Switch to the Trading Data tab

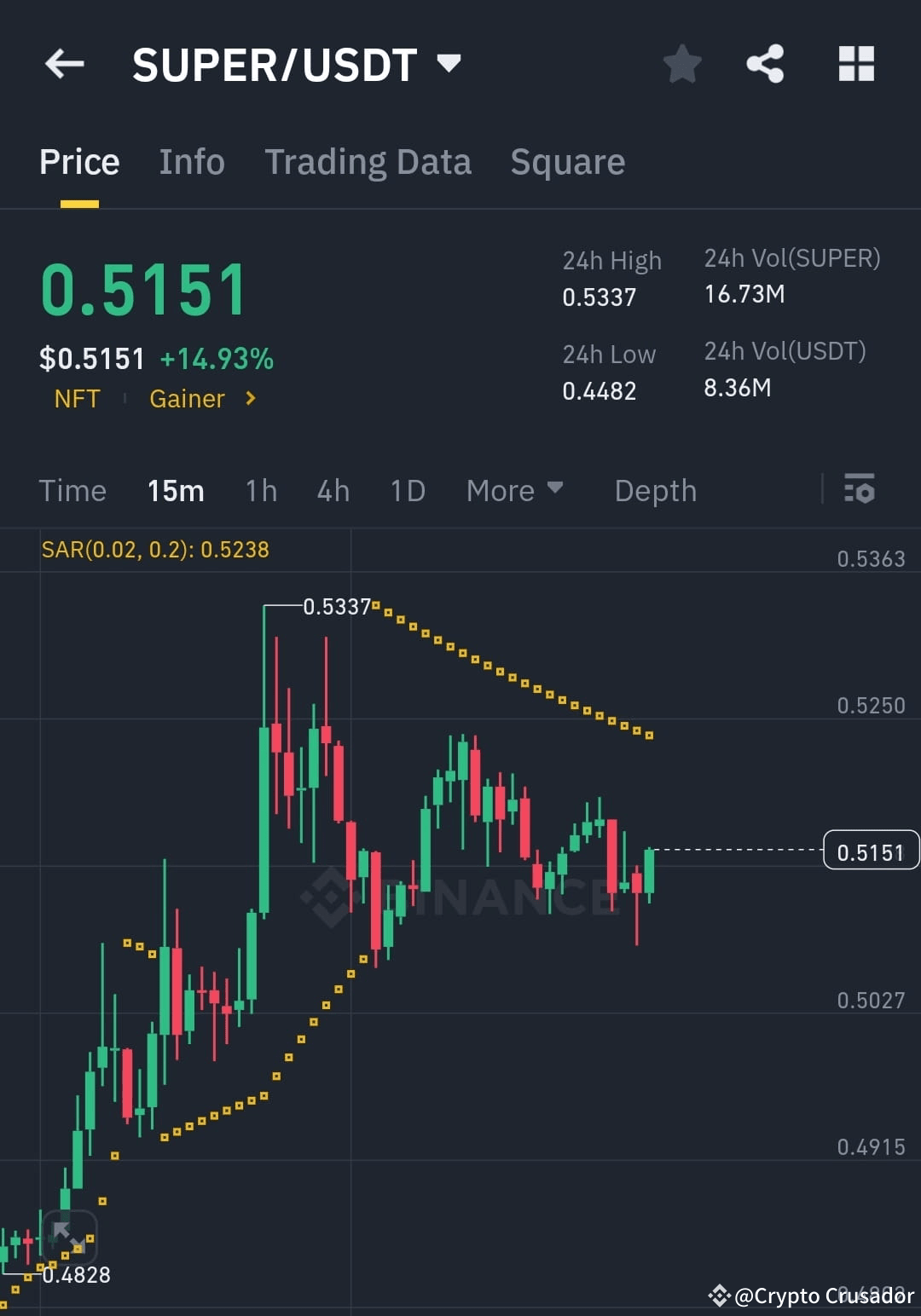tap(368, 162)
